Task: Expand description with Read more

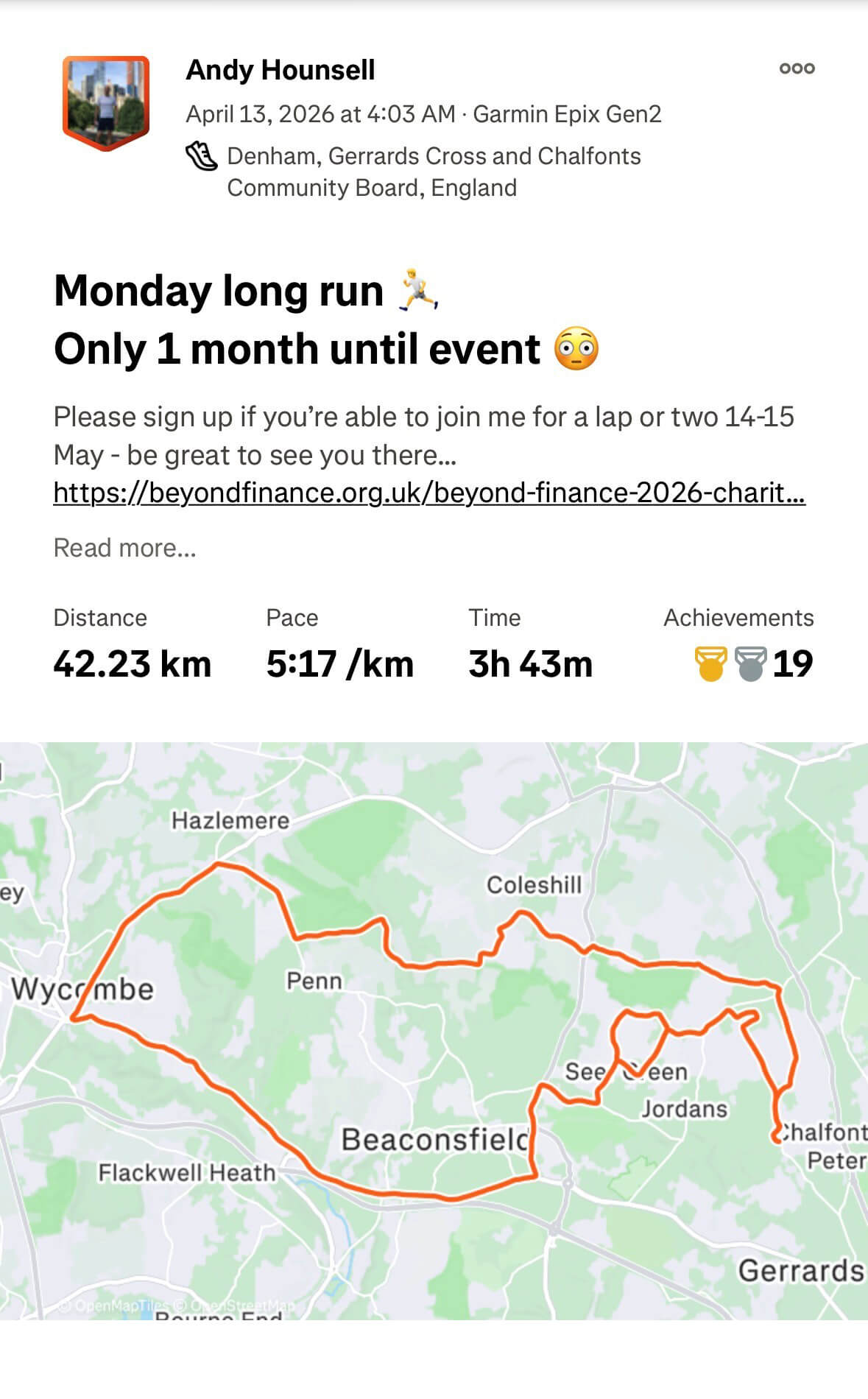Action: (x=125, y=548)
